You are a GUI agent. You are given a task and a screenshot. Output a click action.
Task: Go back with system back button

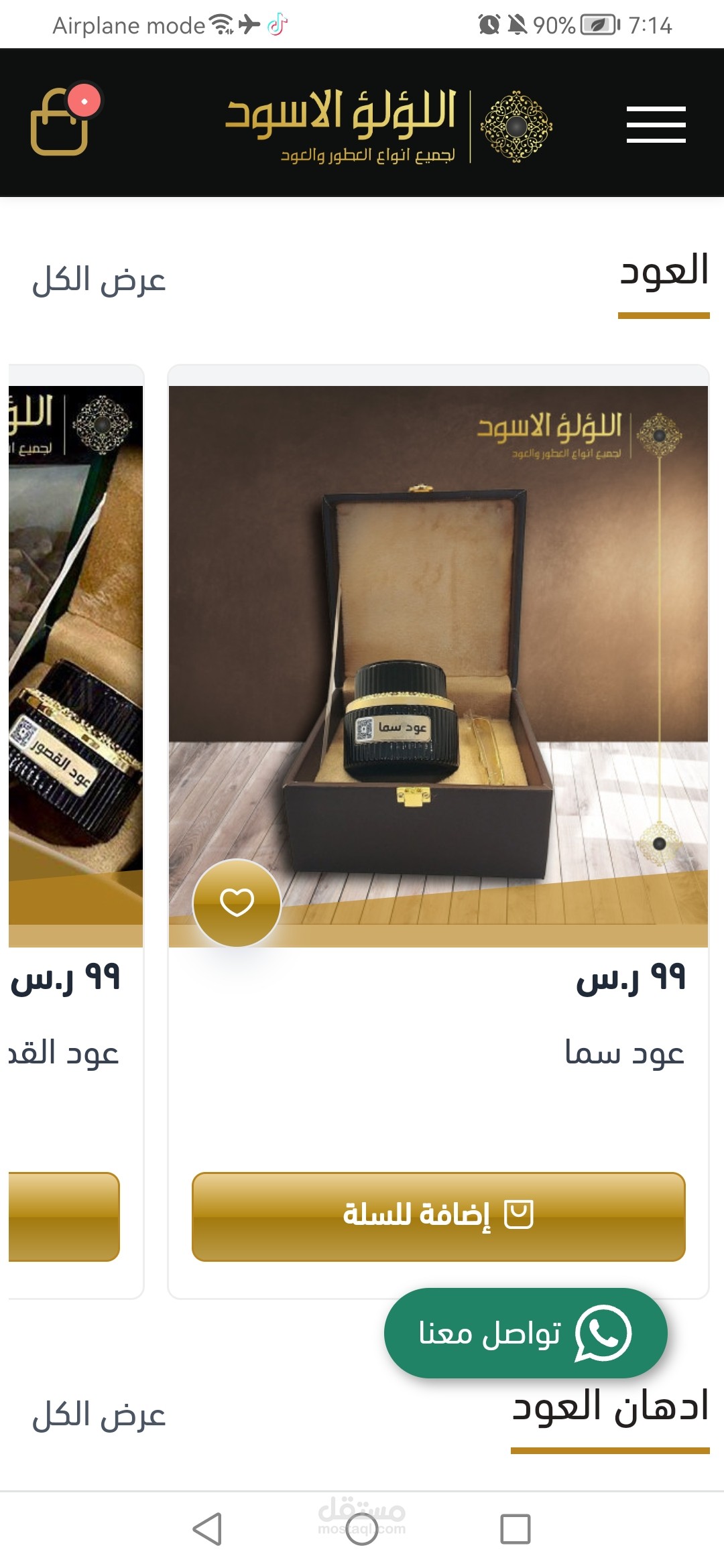pos(207,1529)
